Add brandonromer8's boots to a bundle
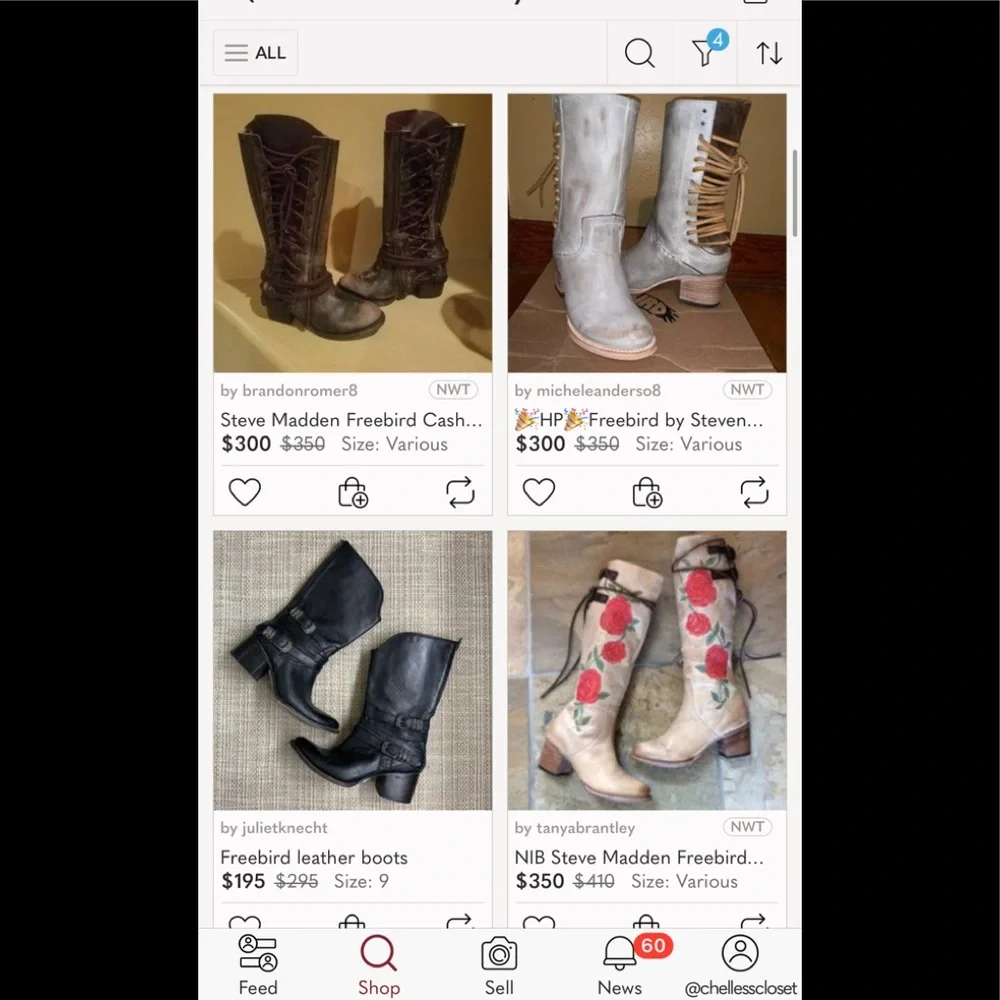The image size is (1000, 1000). coord(353,492)
